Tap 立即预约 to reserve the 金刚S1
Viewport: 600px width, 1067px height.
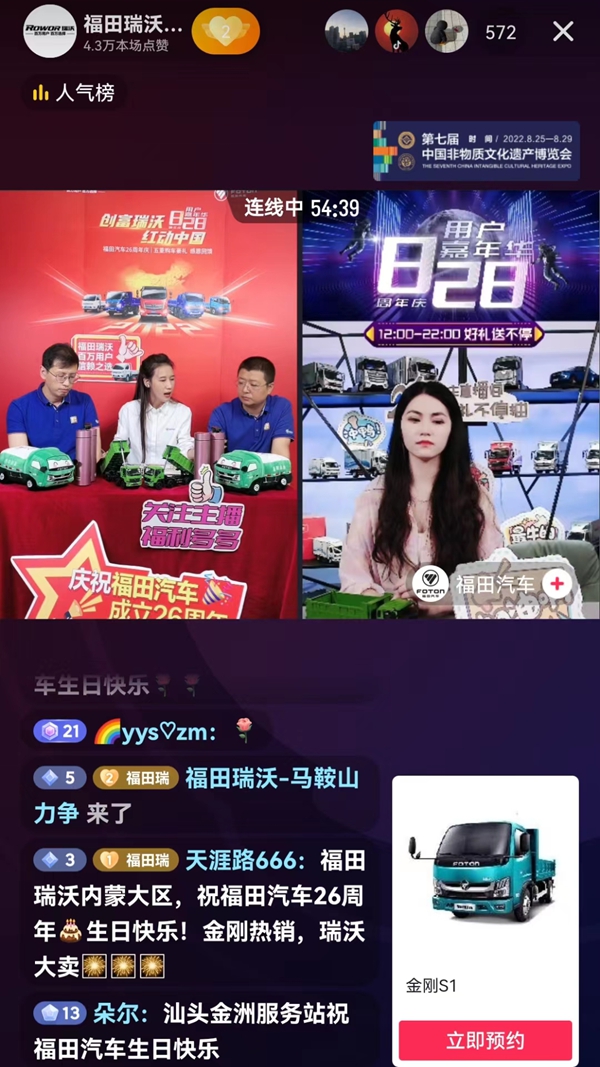485,1040
